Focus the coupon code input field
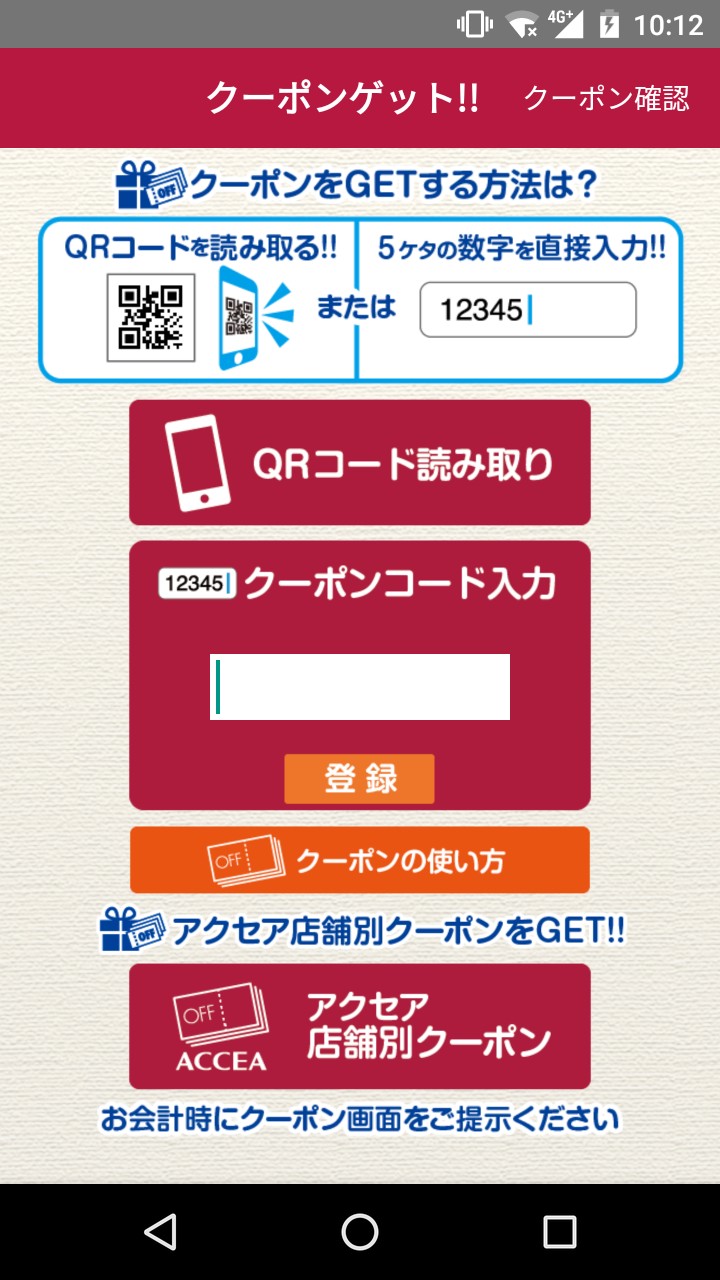This screenshot has width=720, height=1280. [x=360, y=687]
